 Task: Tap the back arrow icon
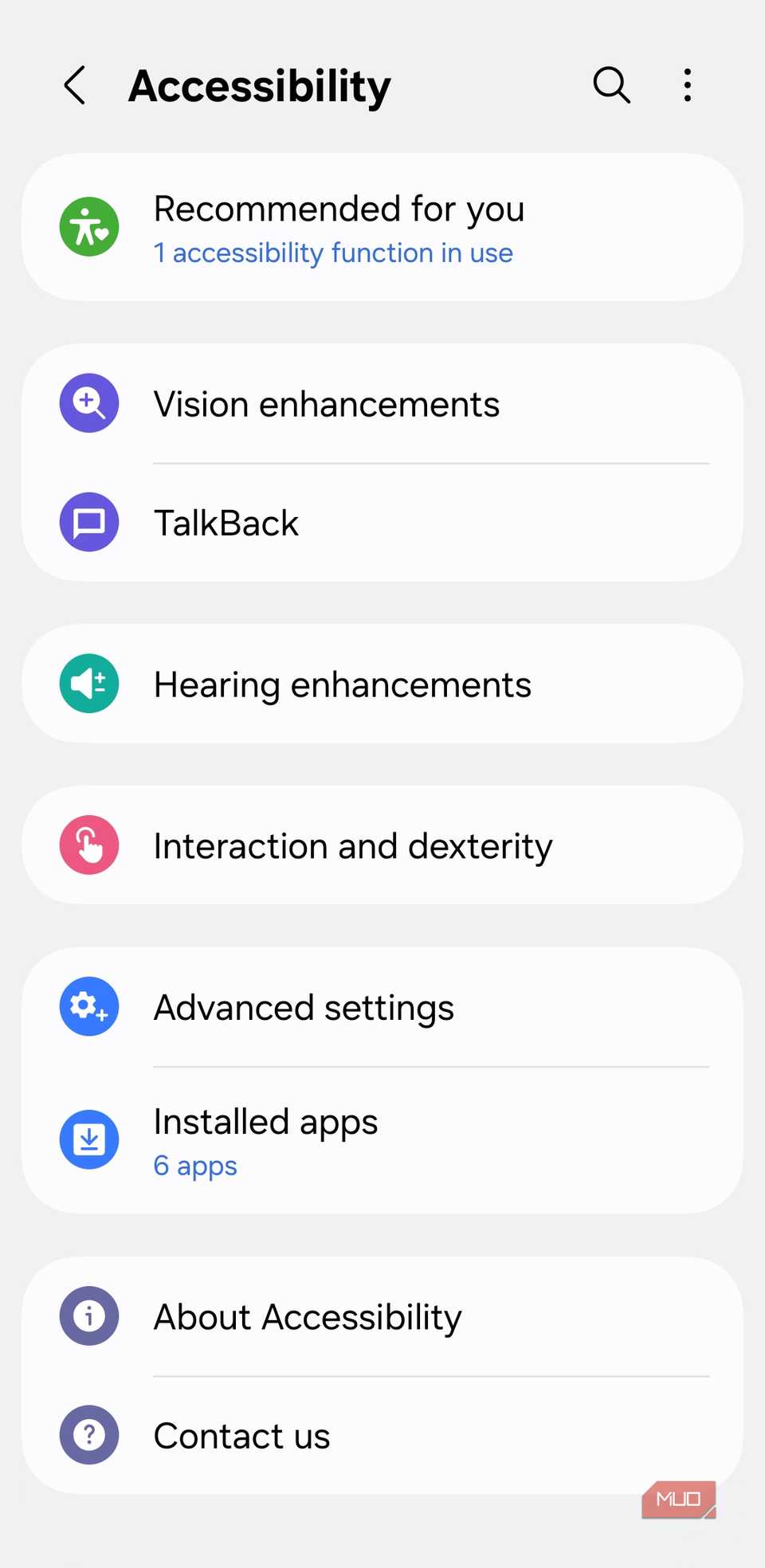pos(74,84)
